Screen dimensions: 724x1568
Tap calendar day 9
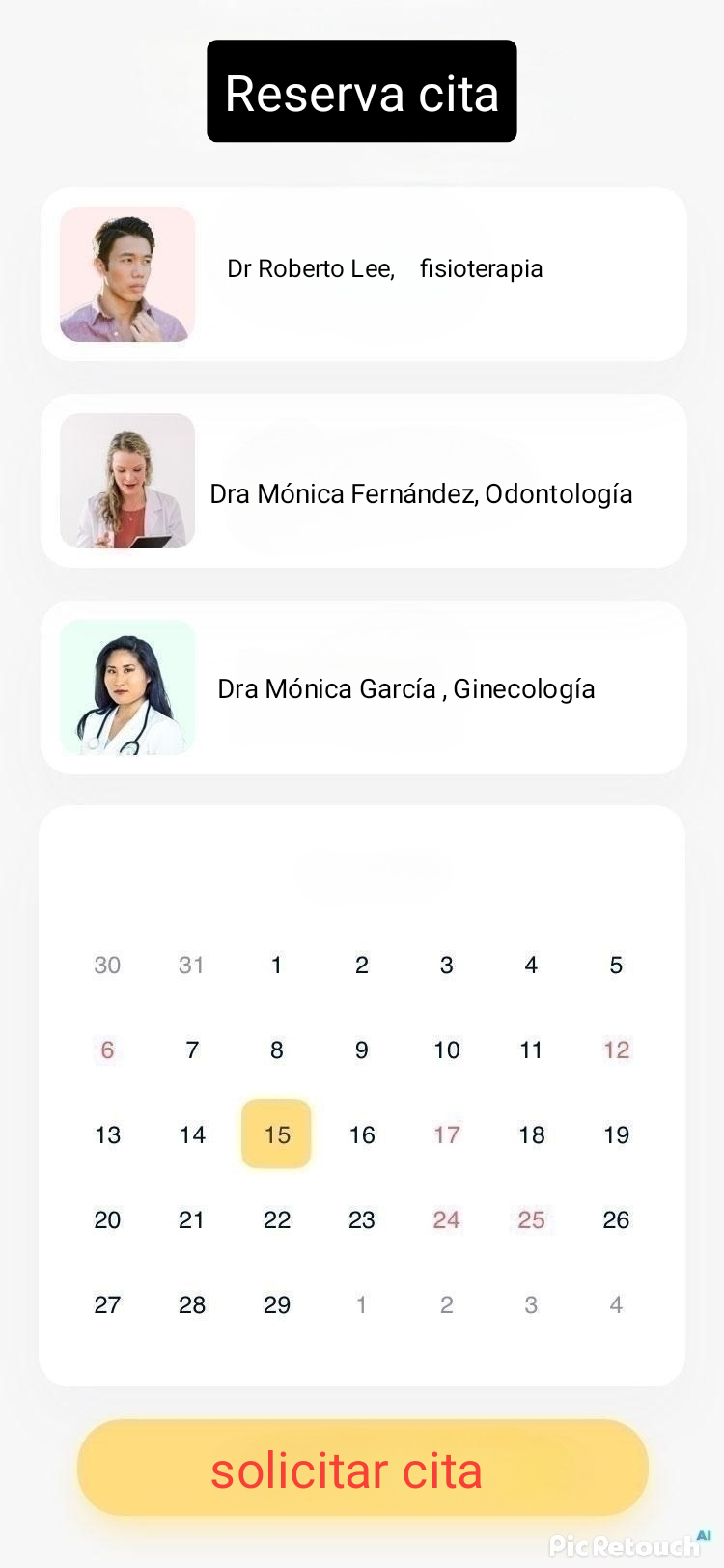tap(362, 1050)
